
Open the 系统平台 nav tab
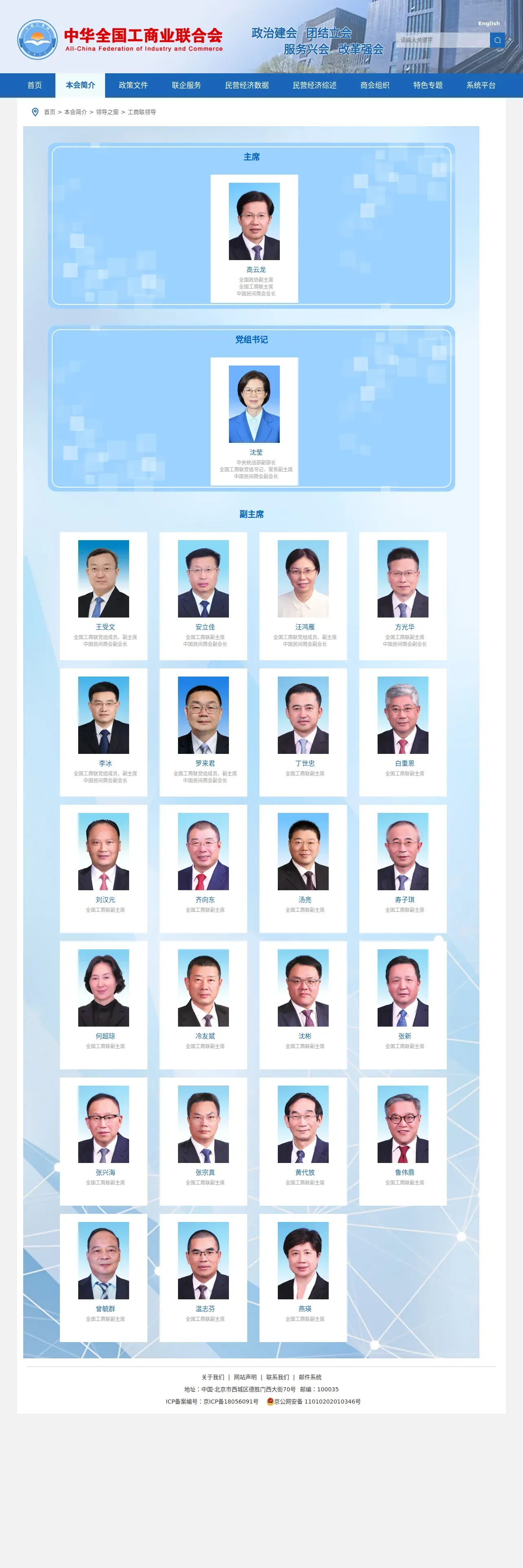coord(480,85)
